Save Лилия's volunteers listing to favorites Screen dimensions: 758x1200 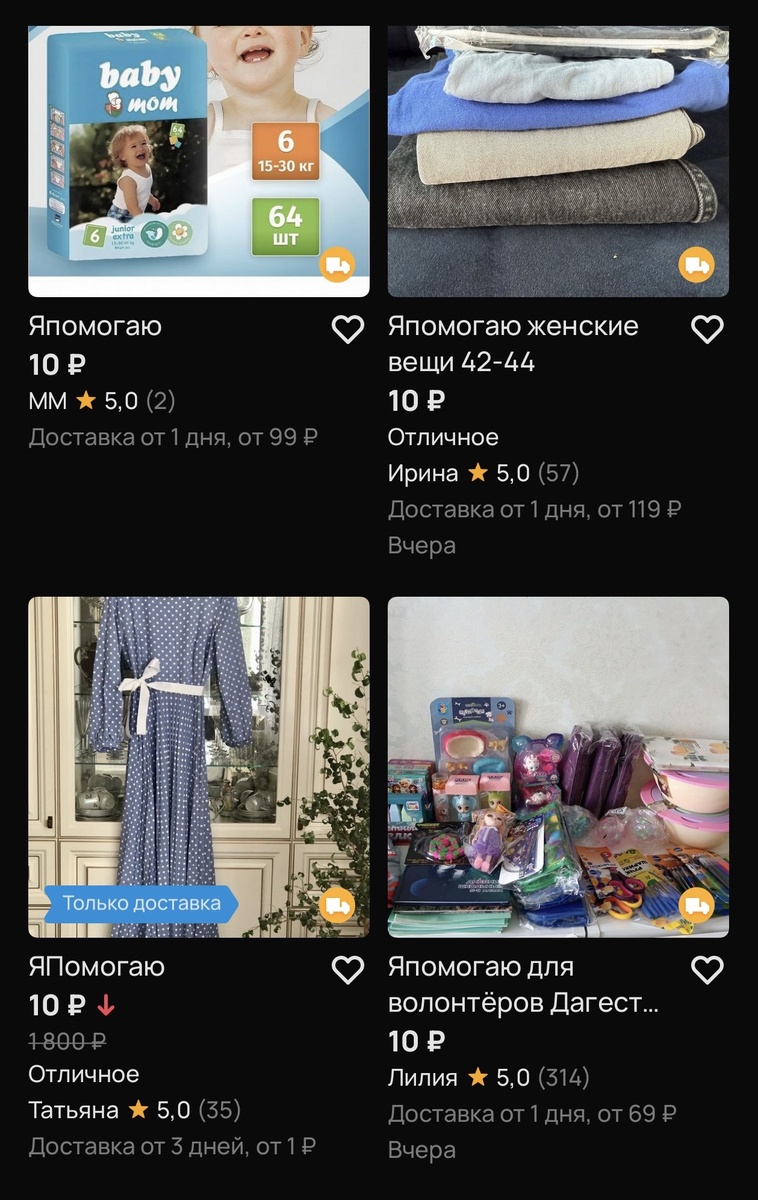[707, 969]
